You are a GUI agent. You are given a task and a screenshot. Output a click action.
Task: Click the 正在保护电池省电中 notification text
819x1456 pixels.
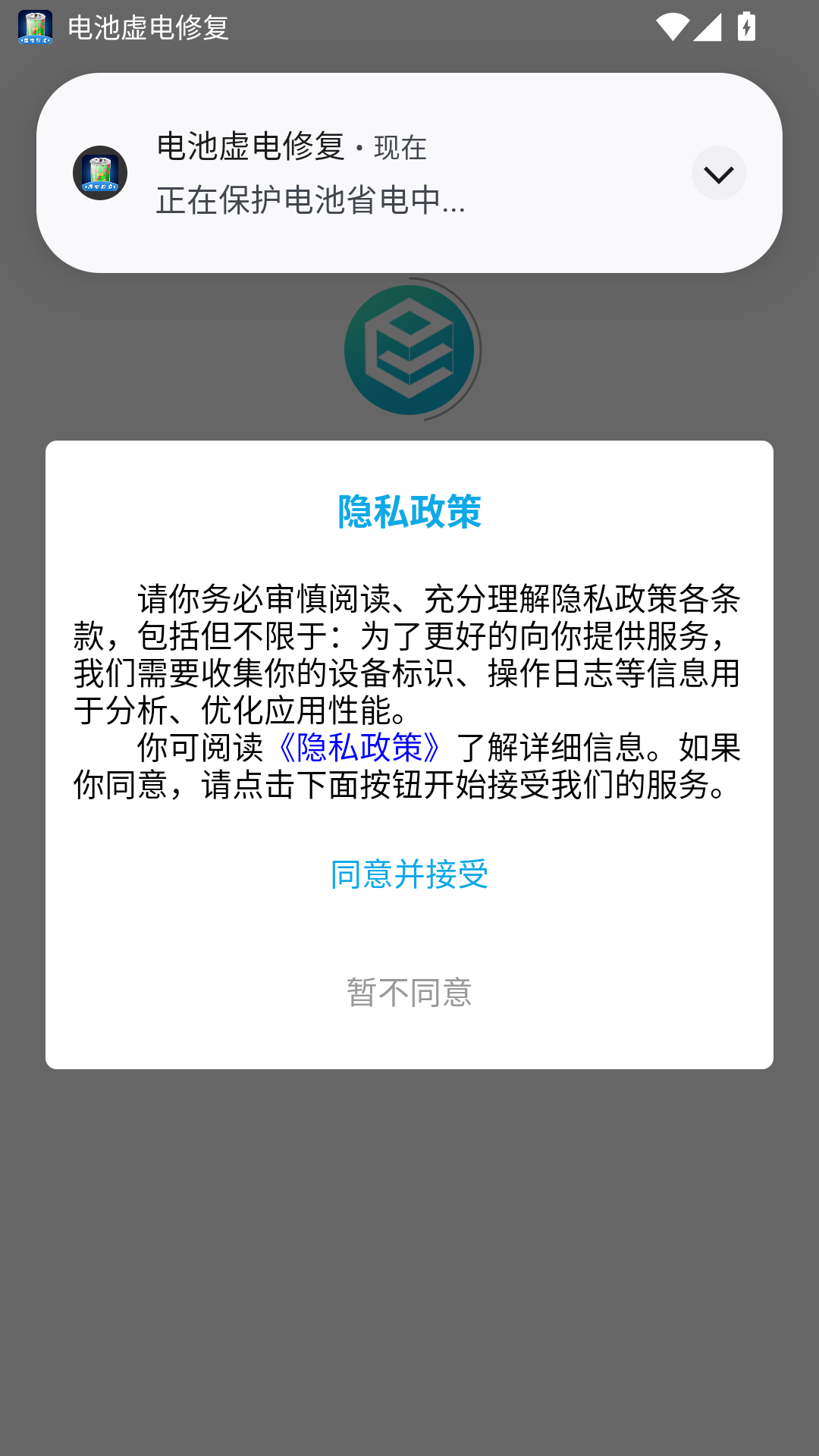click(309, 203)
